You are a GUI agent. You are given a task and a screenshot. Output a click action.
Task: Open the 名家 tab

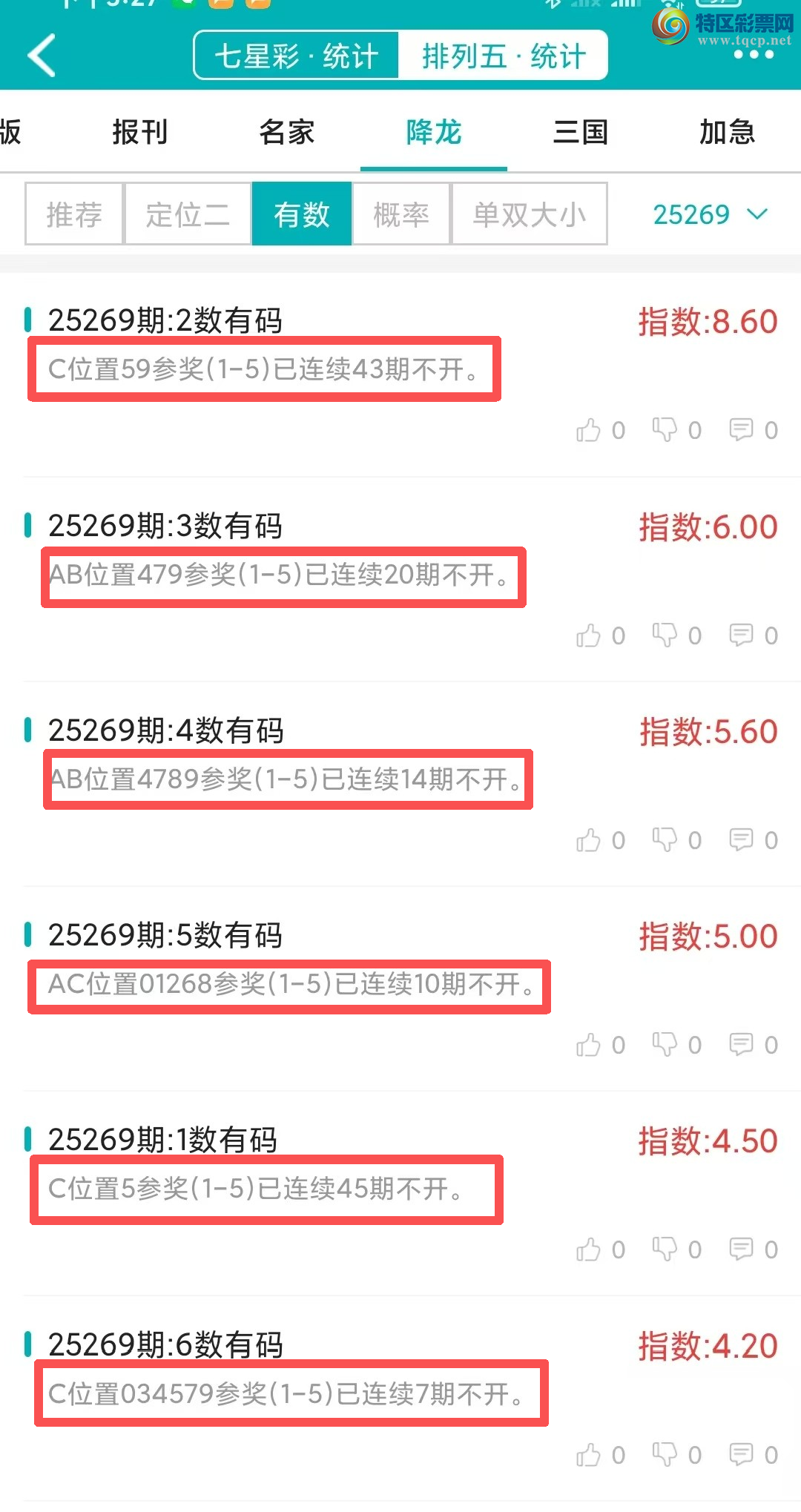(x=286, y=132)
